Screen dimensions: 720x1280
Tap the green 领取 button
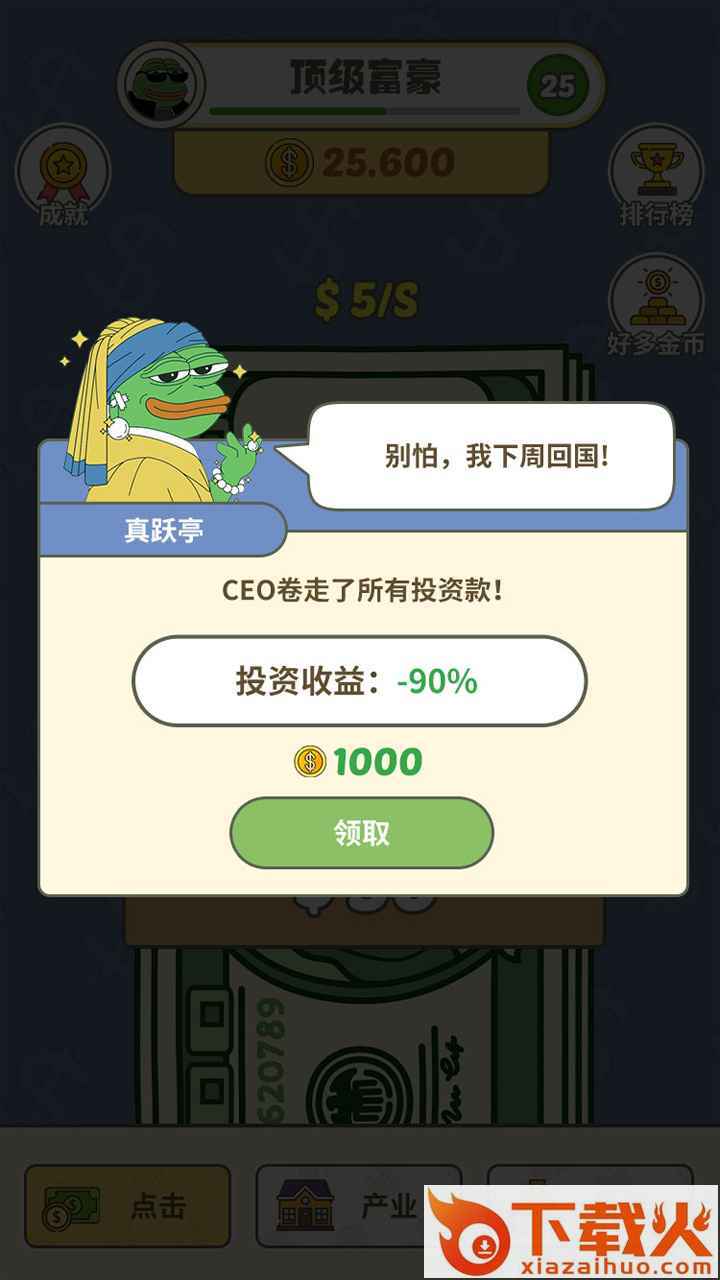point(361,832)
